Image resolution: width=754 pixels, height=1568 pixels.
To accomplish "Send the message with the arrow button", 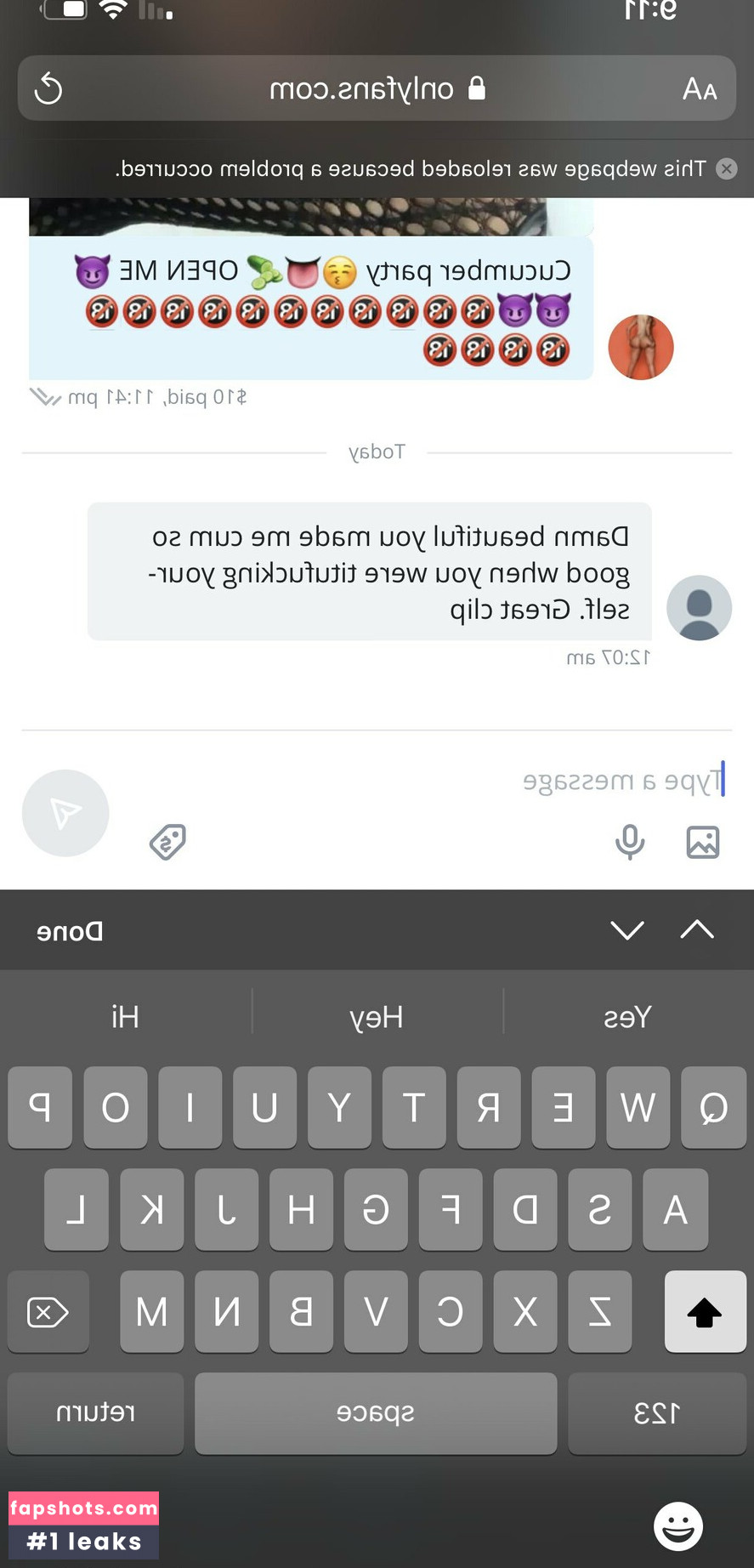I will pos(65,813).
